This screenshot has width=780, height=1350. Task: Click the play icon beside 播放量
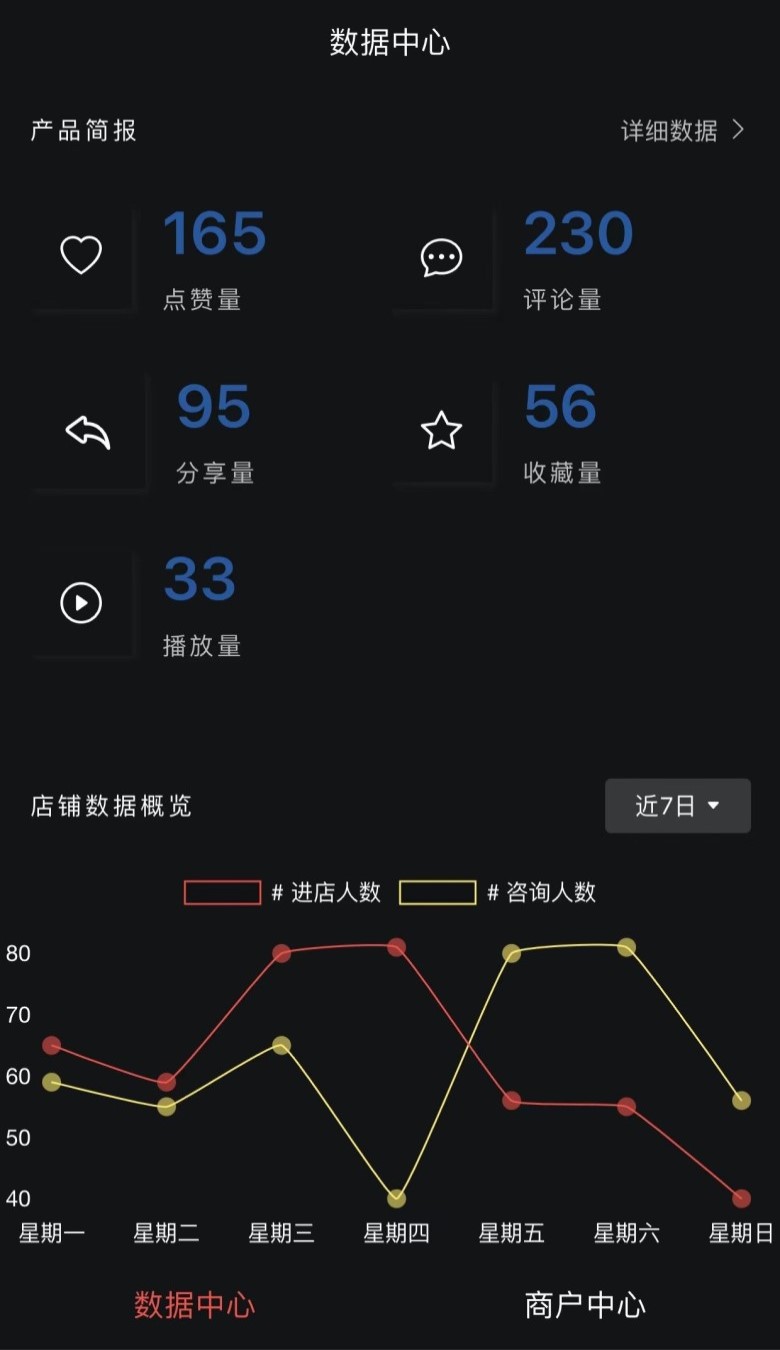tap(81, 603)
